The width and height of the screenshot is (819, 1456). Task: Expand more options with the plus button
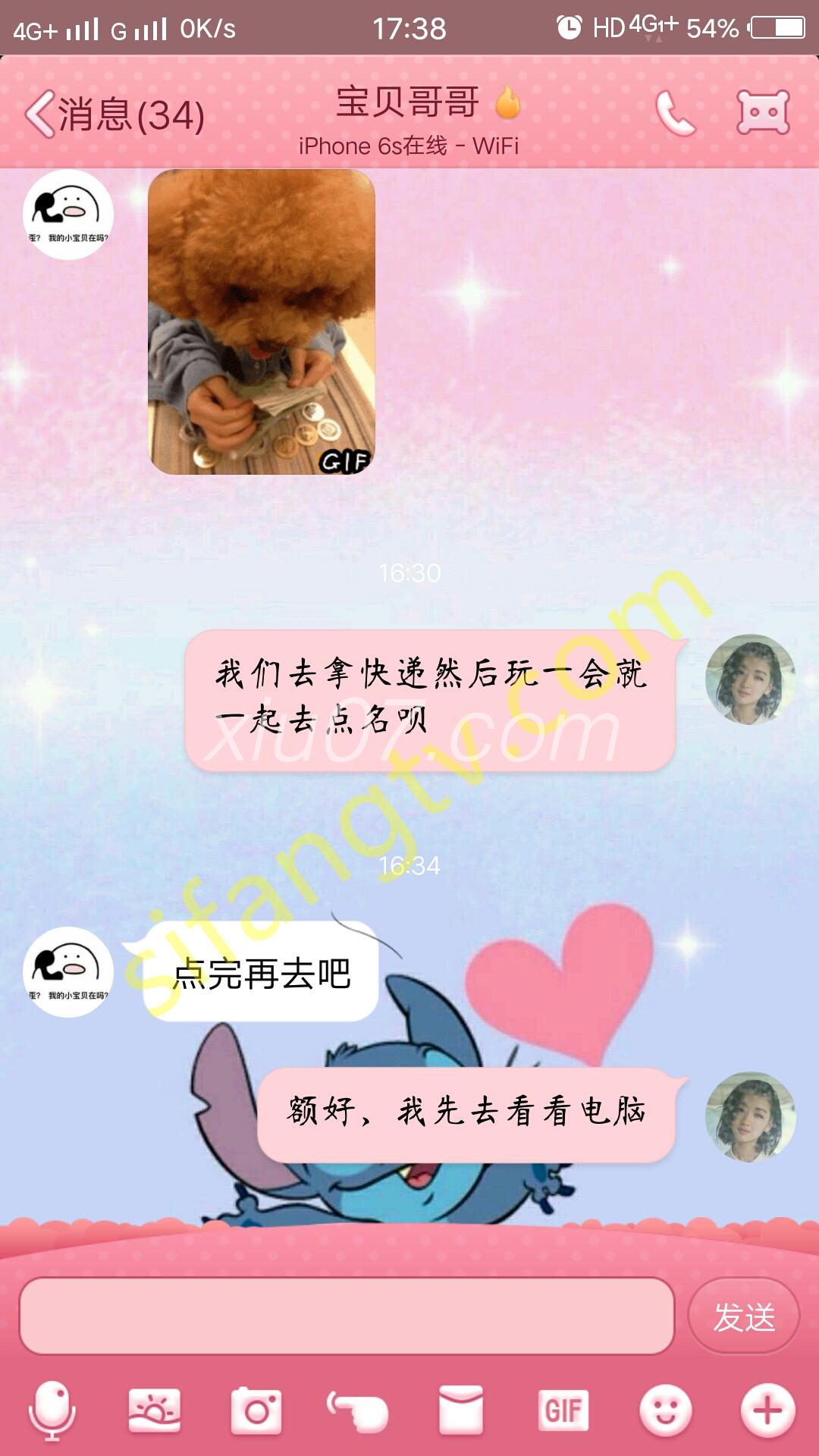click(767, 1410)
